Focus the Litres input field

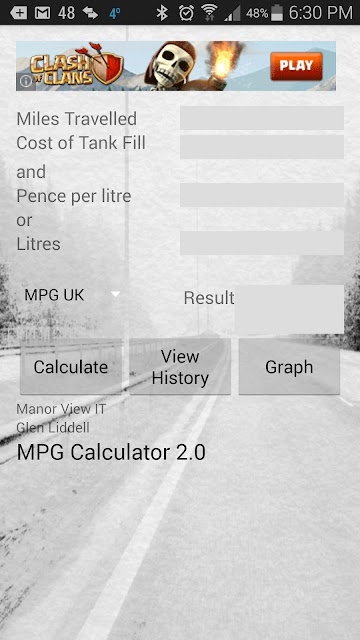pyautogui.click(x=262, y=243)
